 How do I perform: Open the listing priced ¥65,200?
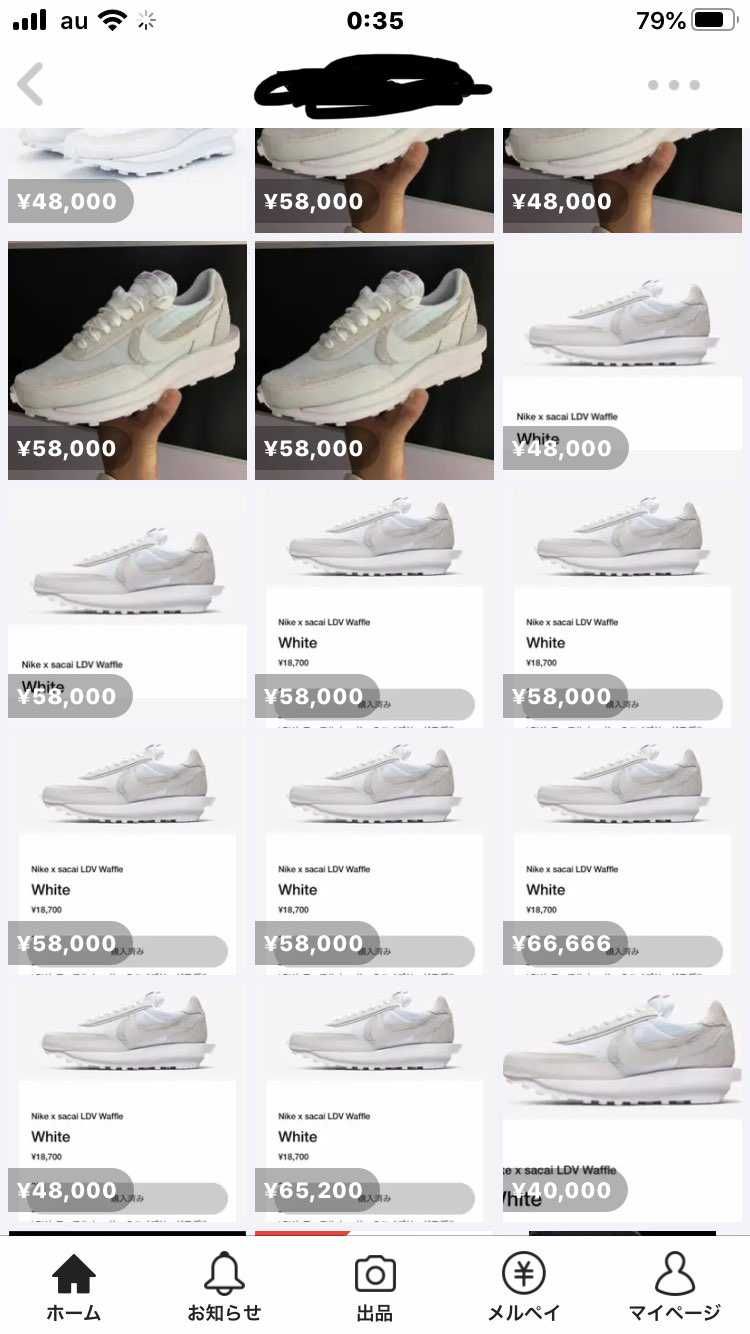[374, 1102]
